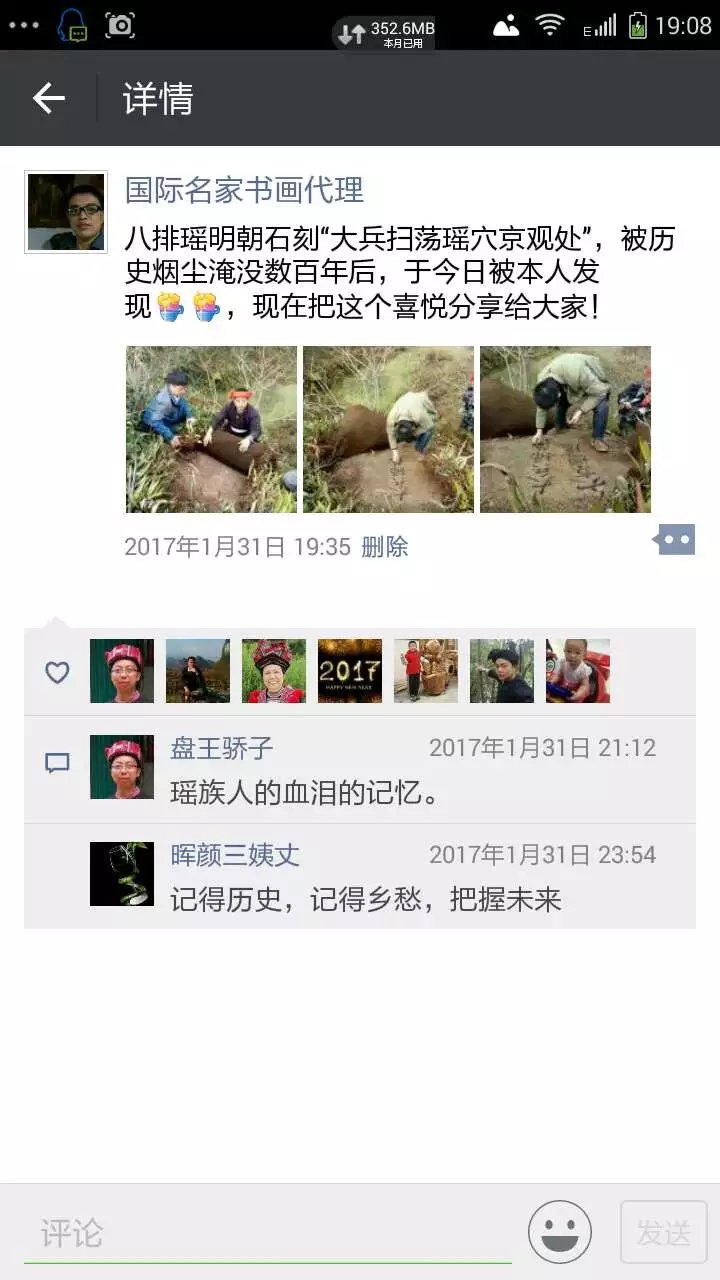Tap 删除 to delete this post

coord(385,547)
